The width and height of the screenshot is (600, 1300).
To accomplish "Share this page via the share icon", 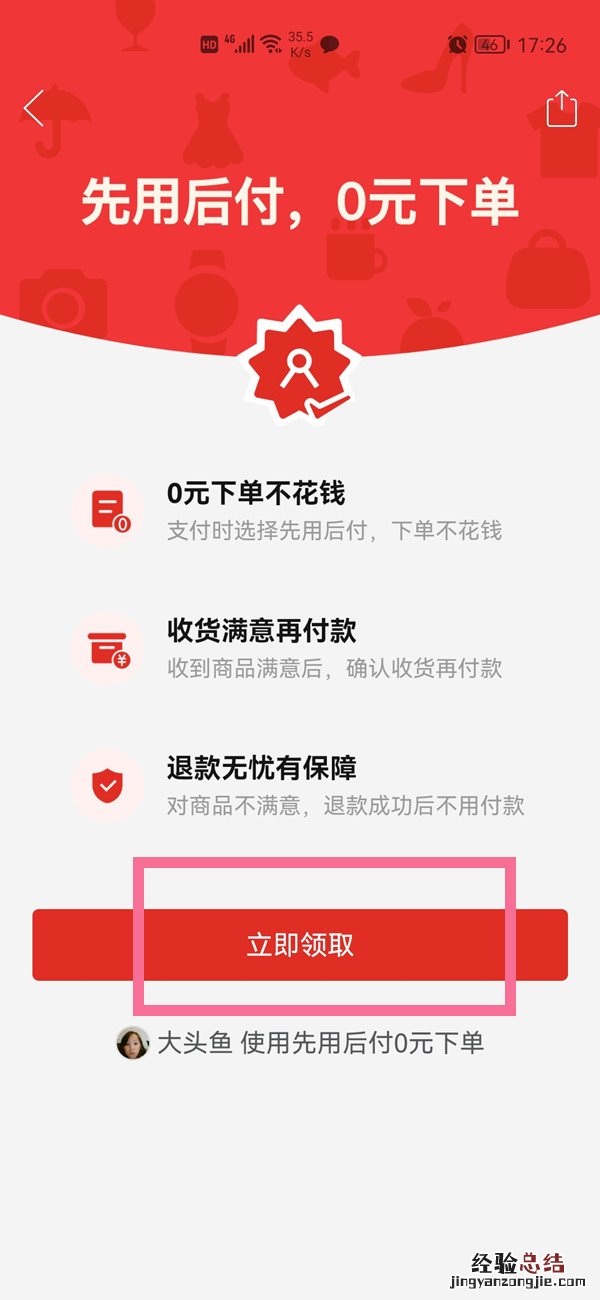I will click(562, 108).
